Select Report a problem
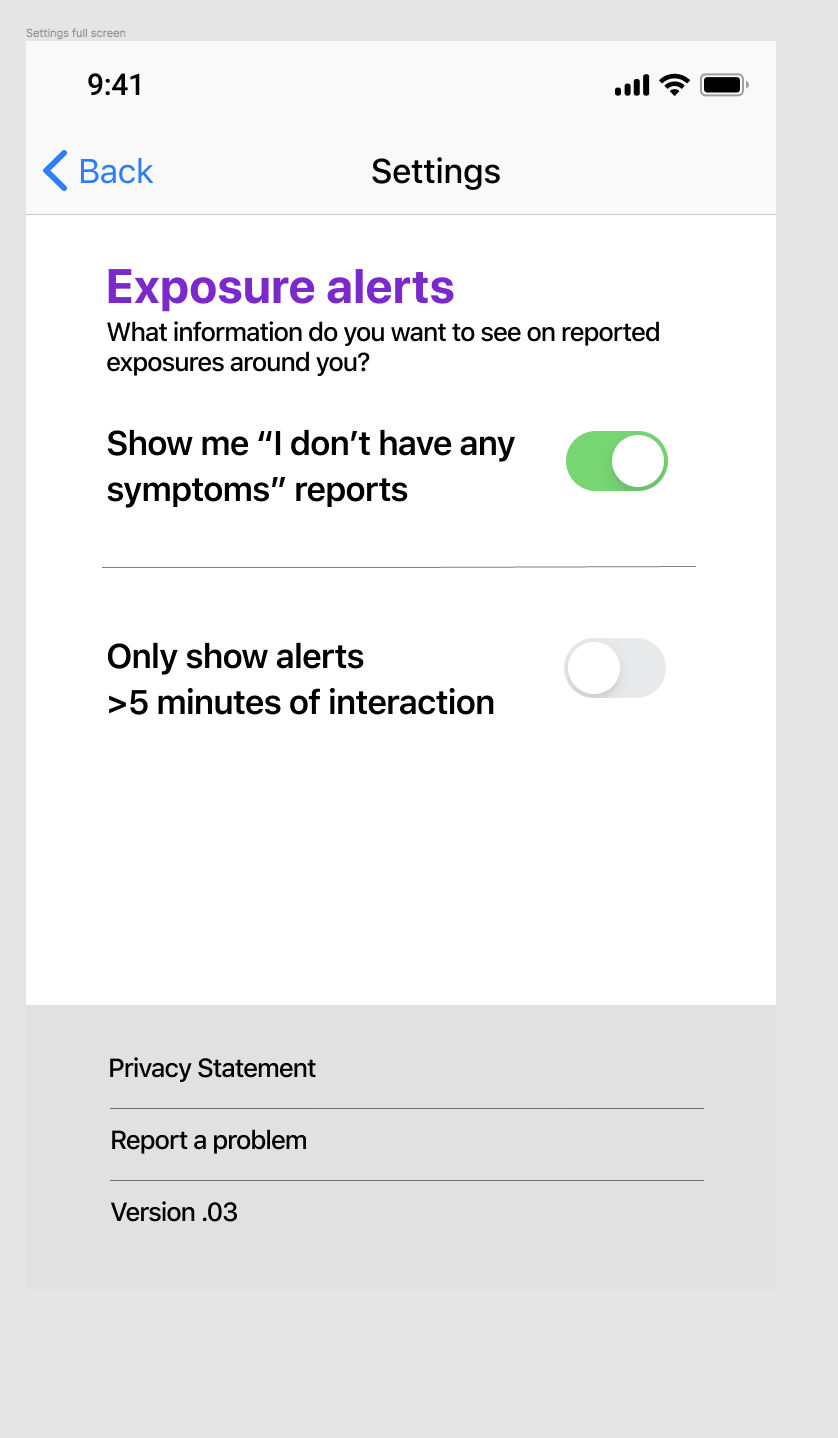 tap(208, 1140)
